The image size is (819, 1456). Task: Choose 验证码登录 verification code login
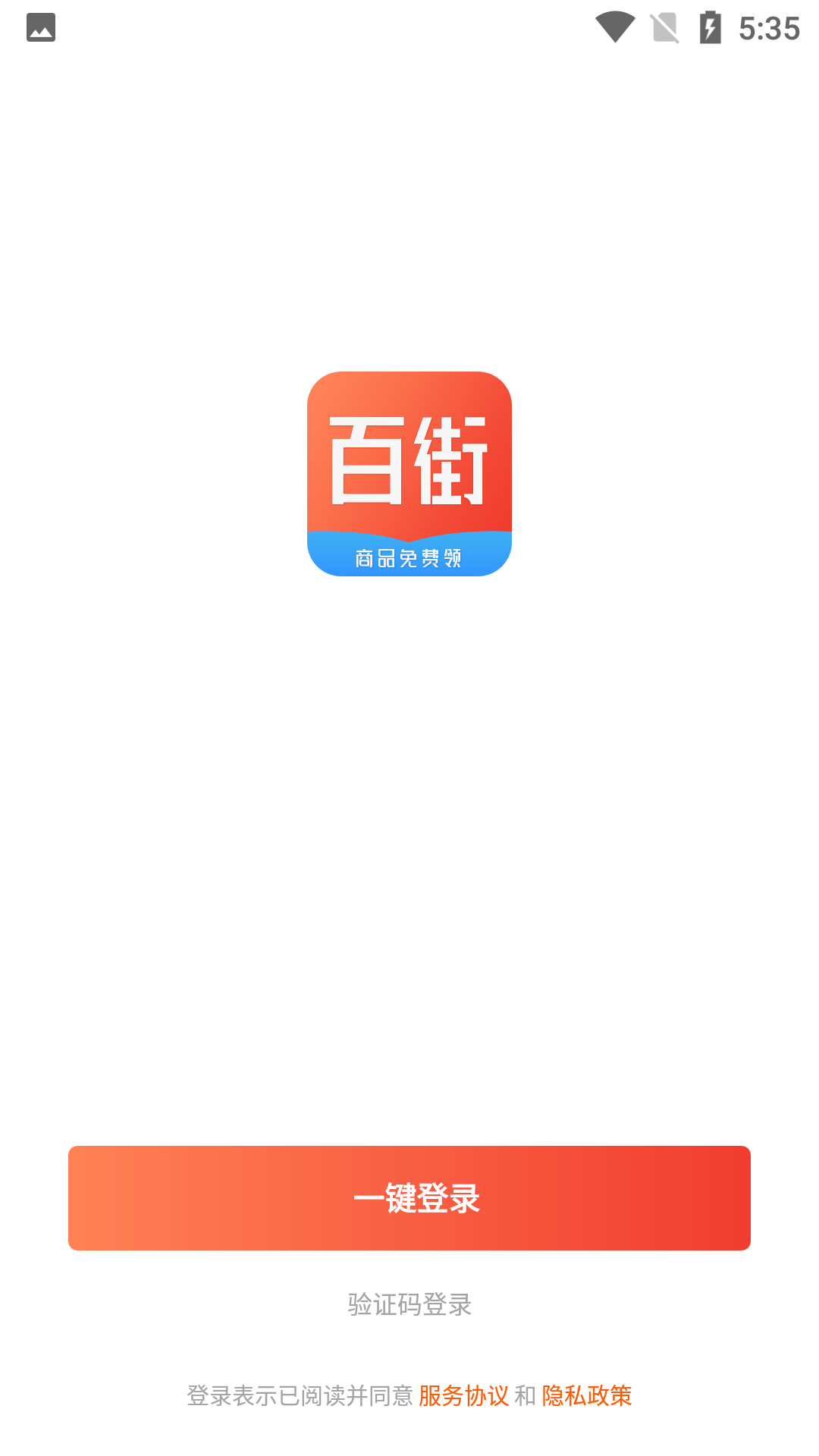(x=409, y=1304)
